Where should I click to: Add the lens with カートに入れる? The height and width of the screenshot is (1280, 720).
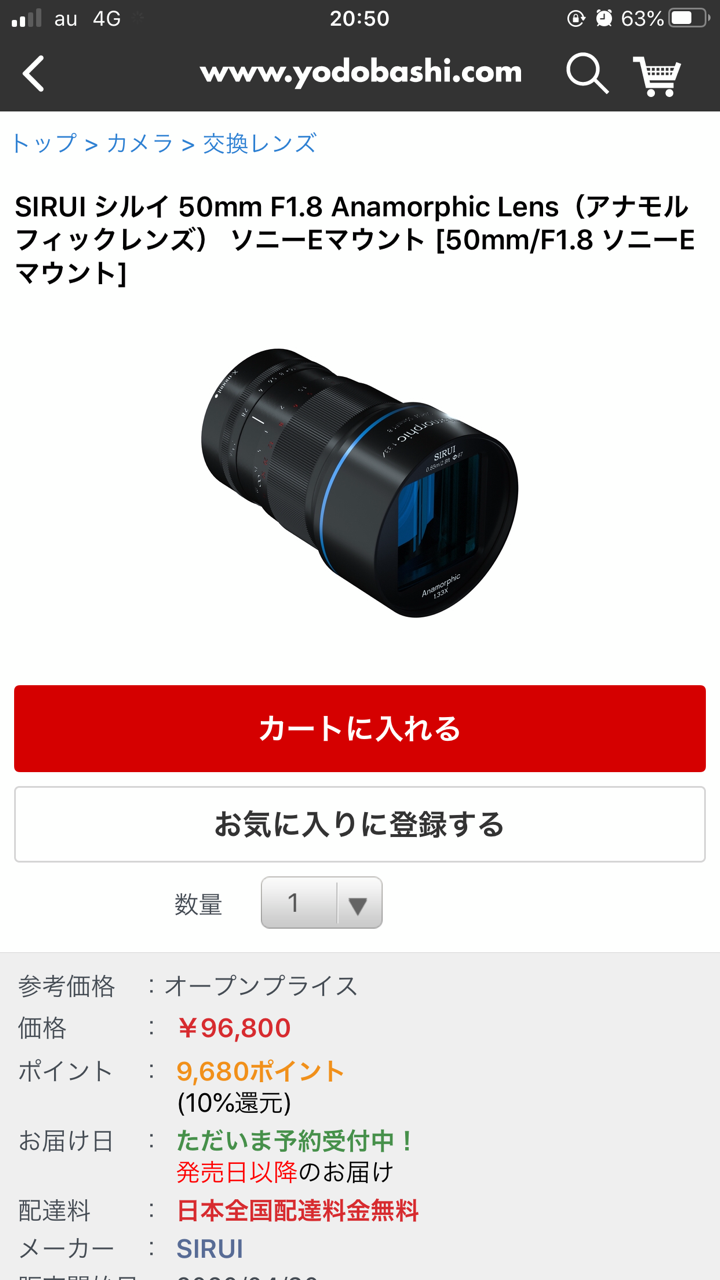point(360,728)
